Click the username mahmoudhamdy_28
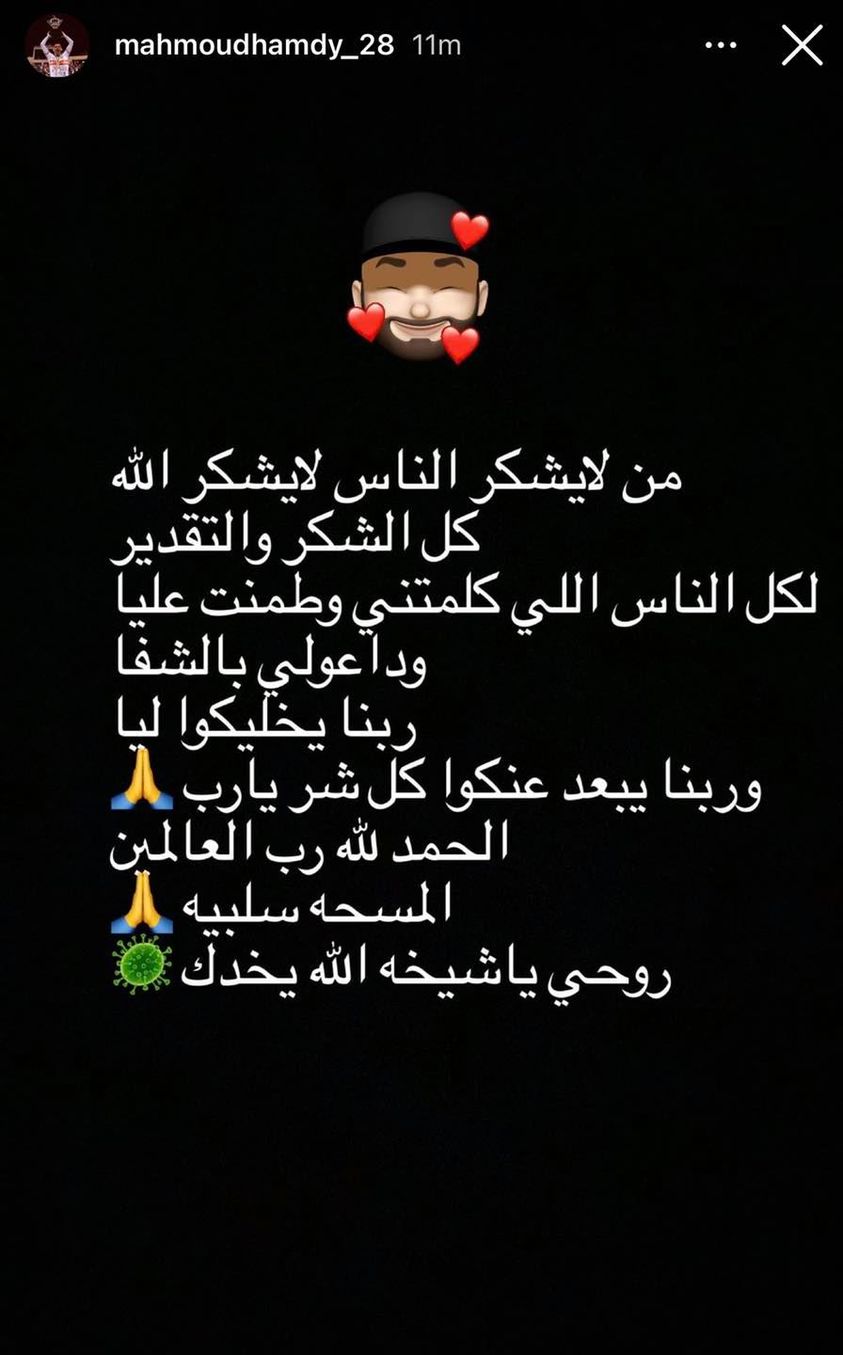Viewport: 843px width, 1355px height. click(x=258, y=45)
